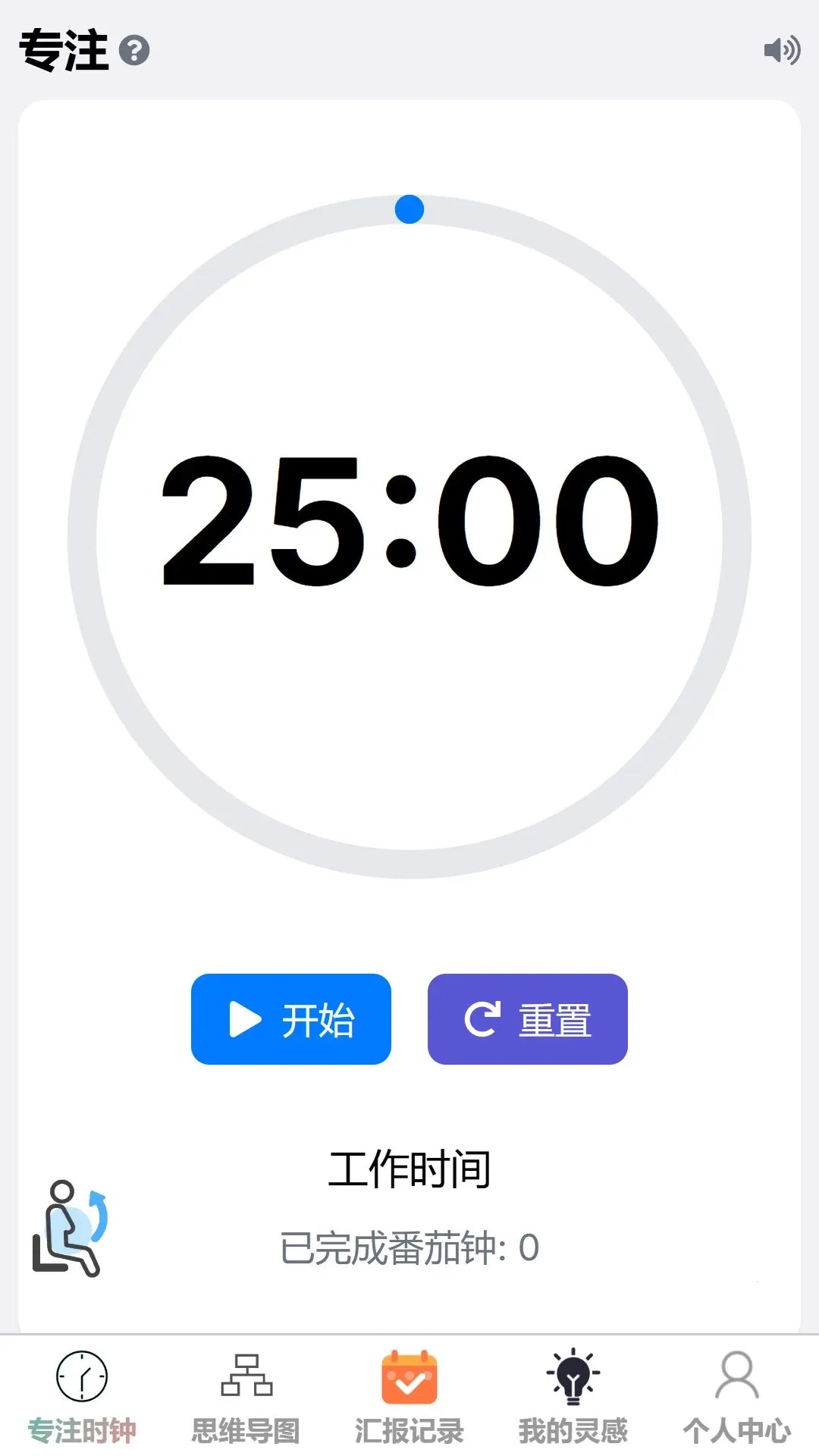
Task: Start the timer with 开始
Action: 291,1019
